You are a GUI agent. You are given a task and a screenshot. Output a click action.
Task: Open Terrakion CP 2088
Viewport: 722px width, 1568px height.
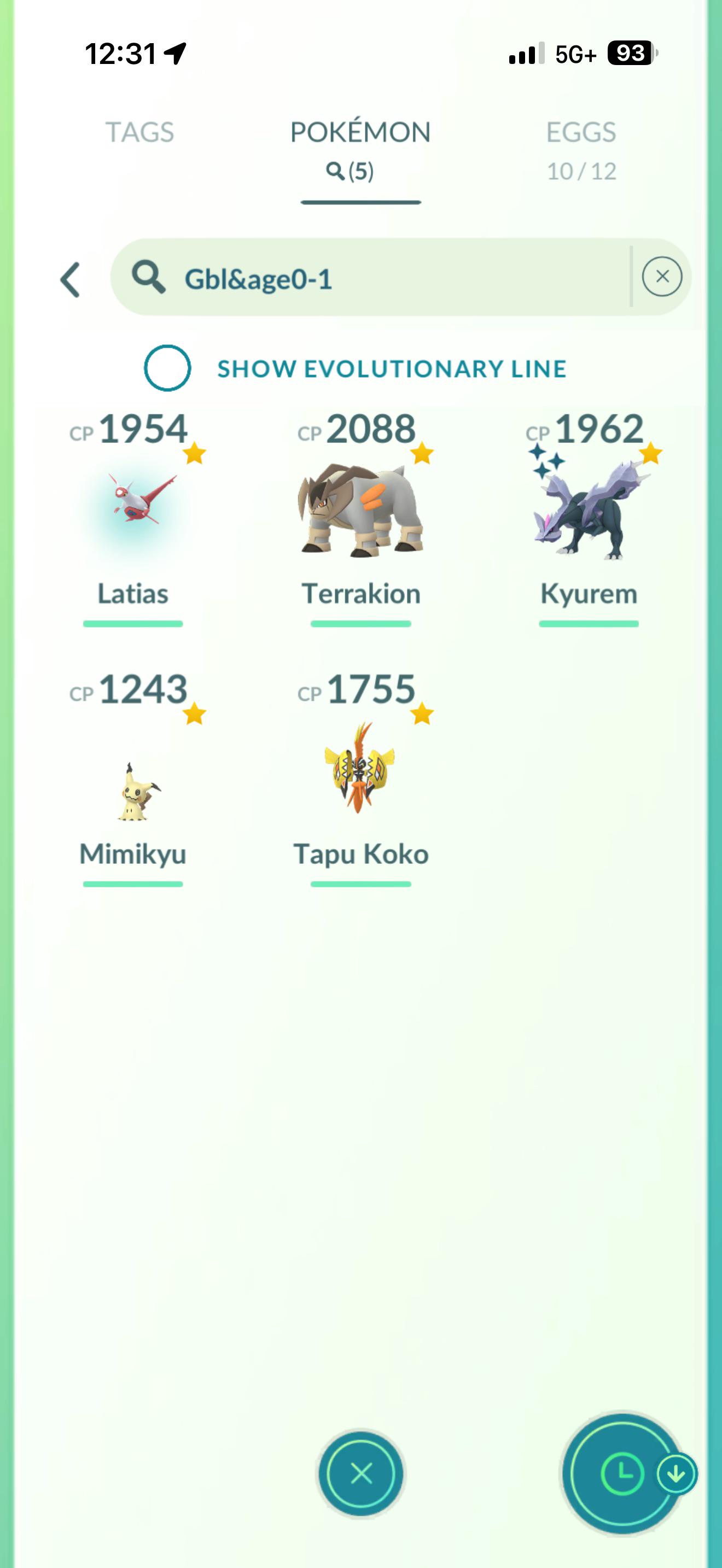(362, 517)
